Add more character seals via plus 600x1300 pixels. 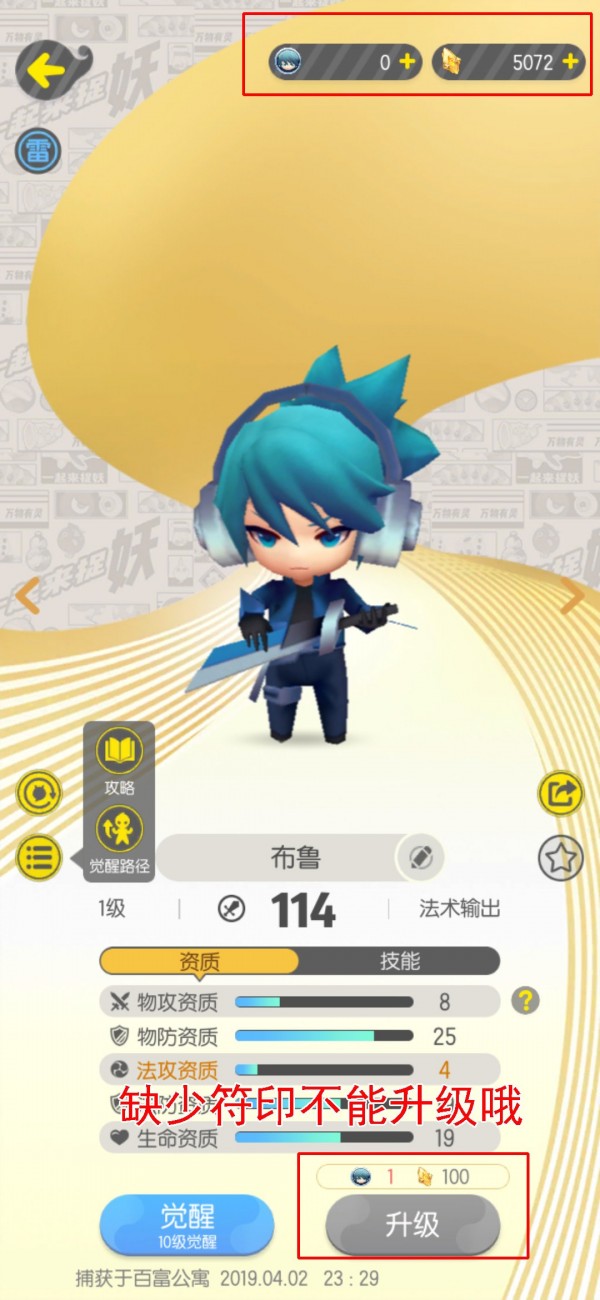(407, 62)
